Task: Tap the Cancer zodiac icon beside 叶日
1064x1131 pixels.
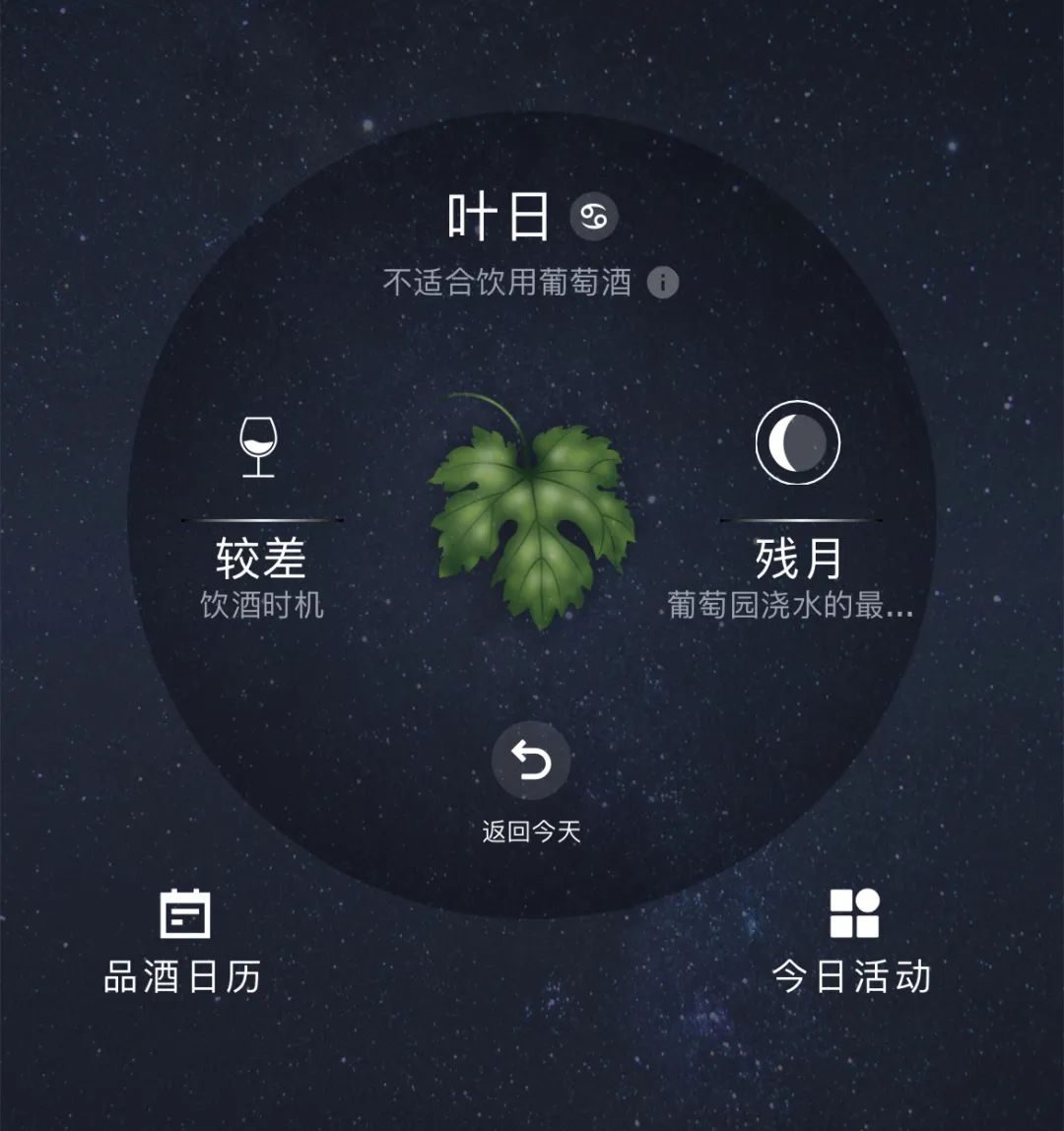Action: coord(594,217)
